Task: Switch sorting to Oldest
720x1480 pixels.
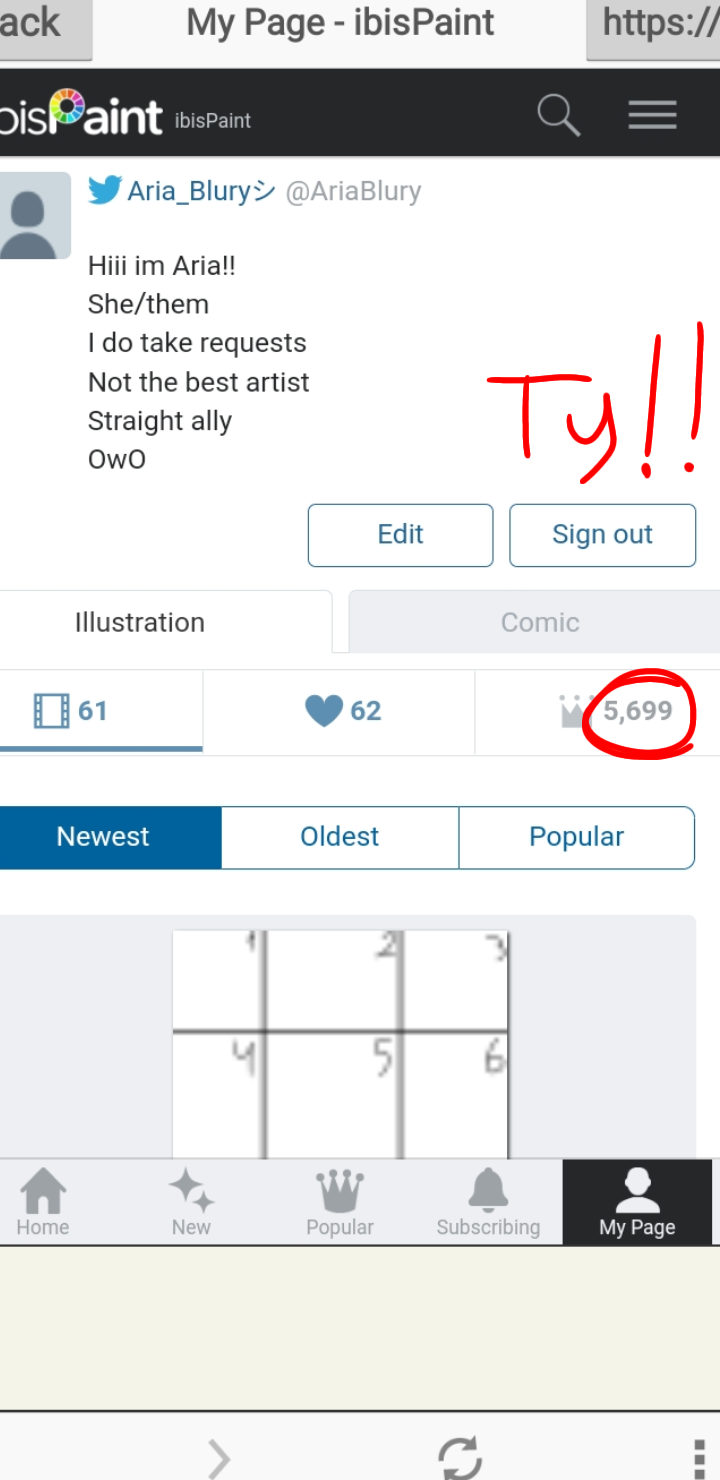Action: tap(339, 837)
